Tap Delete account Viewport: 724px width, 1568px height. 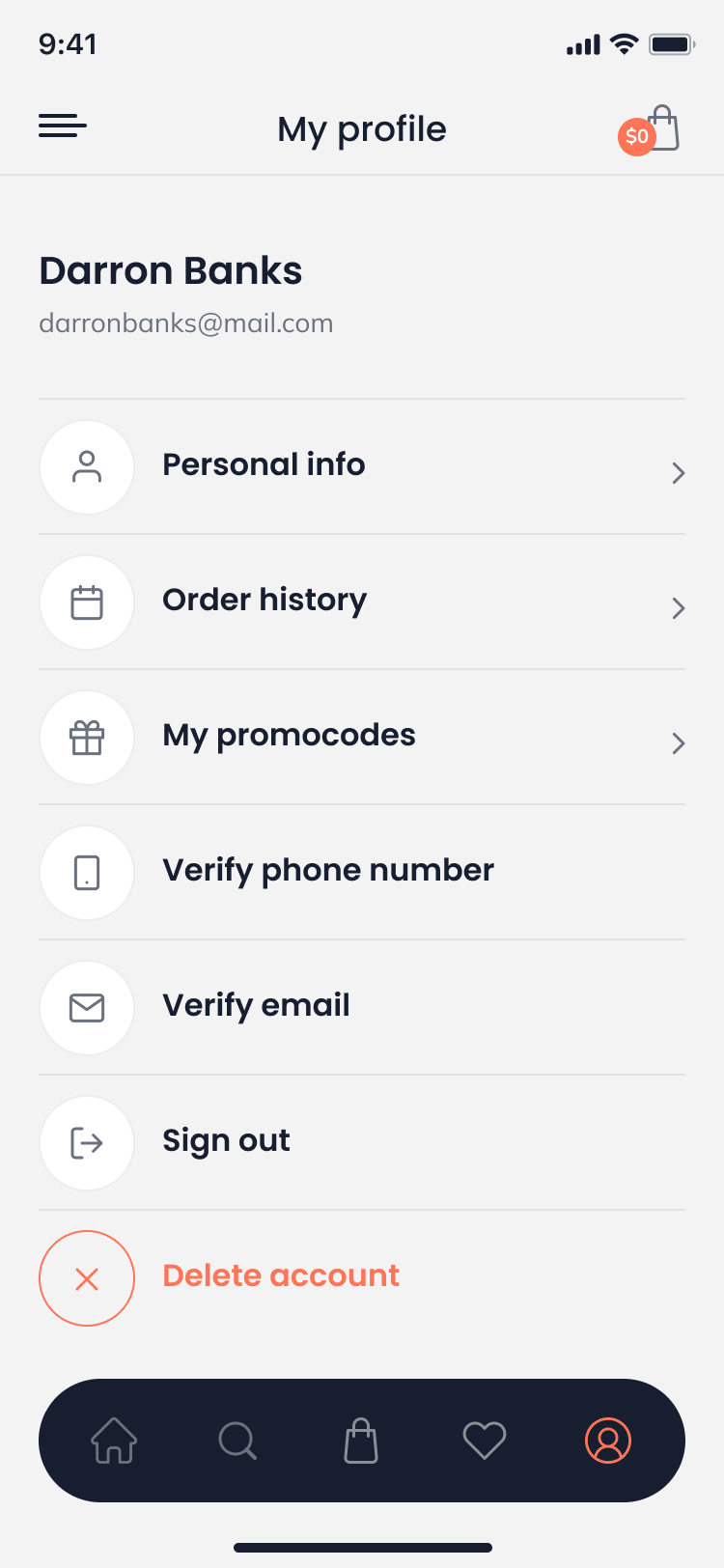pos(280,1276)
